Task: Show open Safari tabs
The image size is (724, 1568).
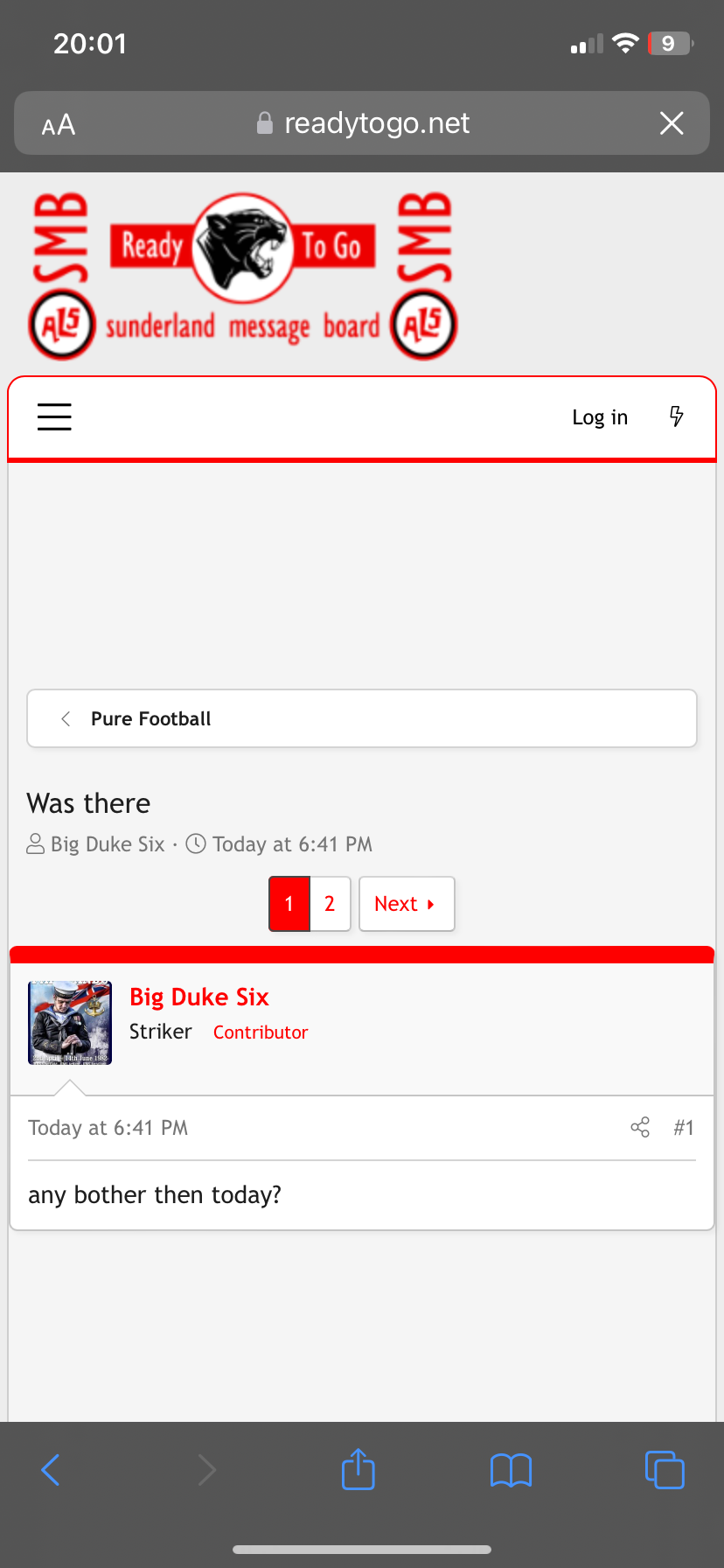Action: [x=665, y=1469]
